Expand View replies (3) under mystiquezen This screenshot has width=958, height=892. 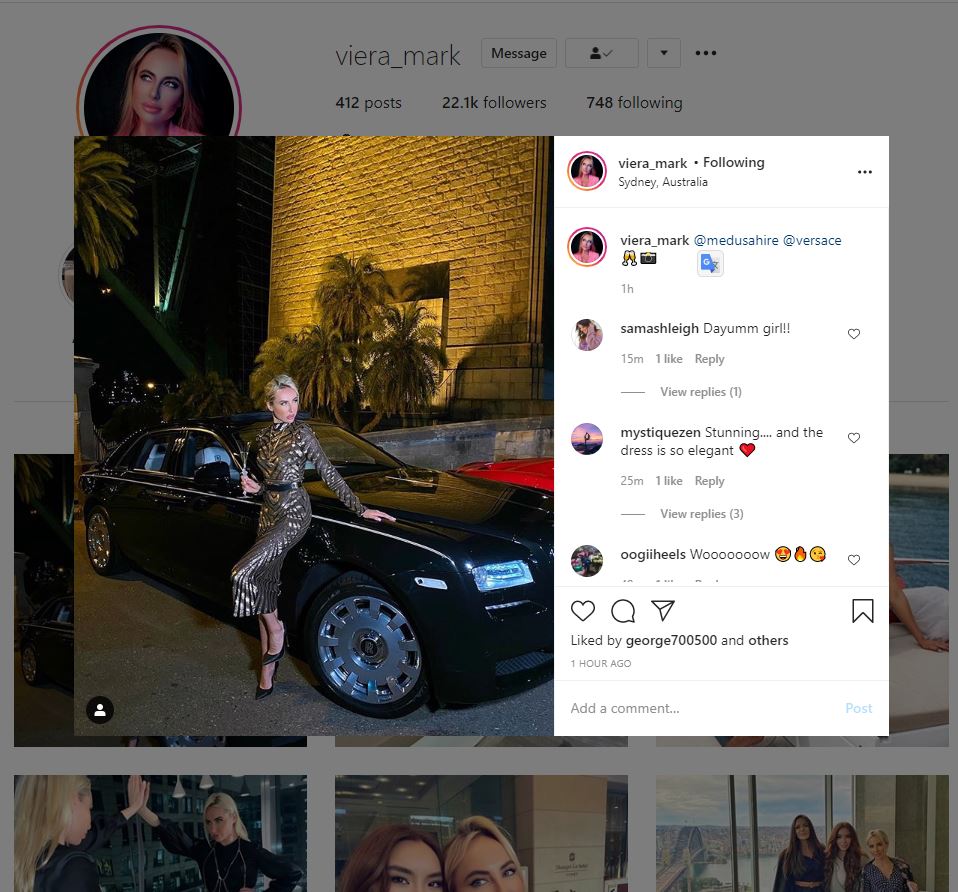(x=701, y=514)
